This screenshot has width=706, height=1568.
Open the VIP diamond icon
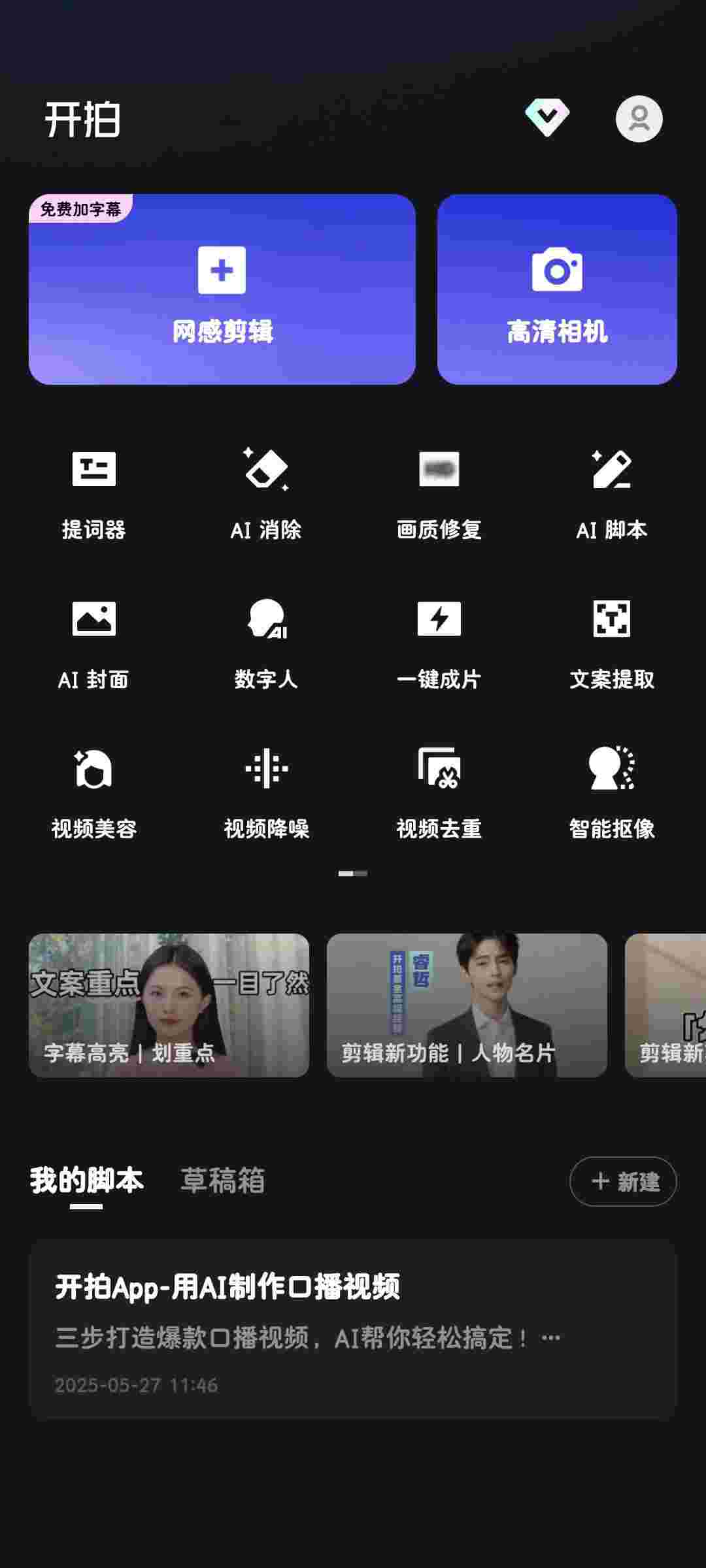click(547, 118)
